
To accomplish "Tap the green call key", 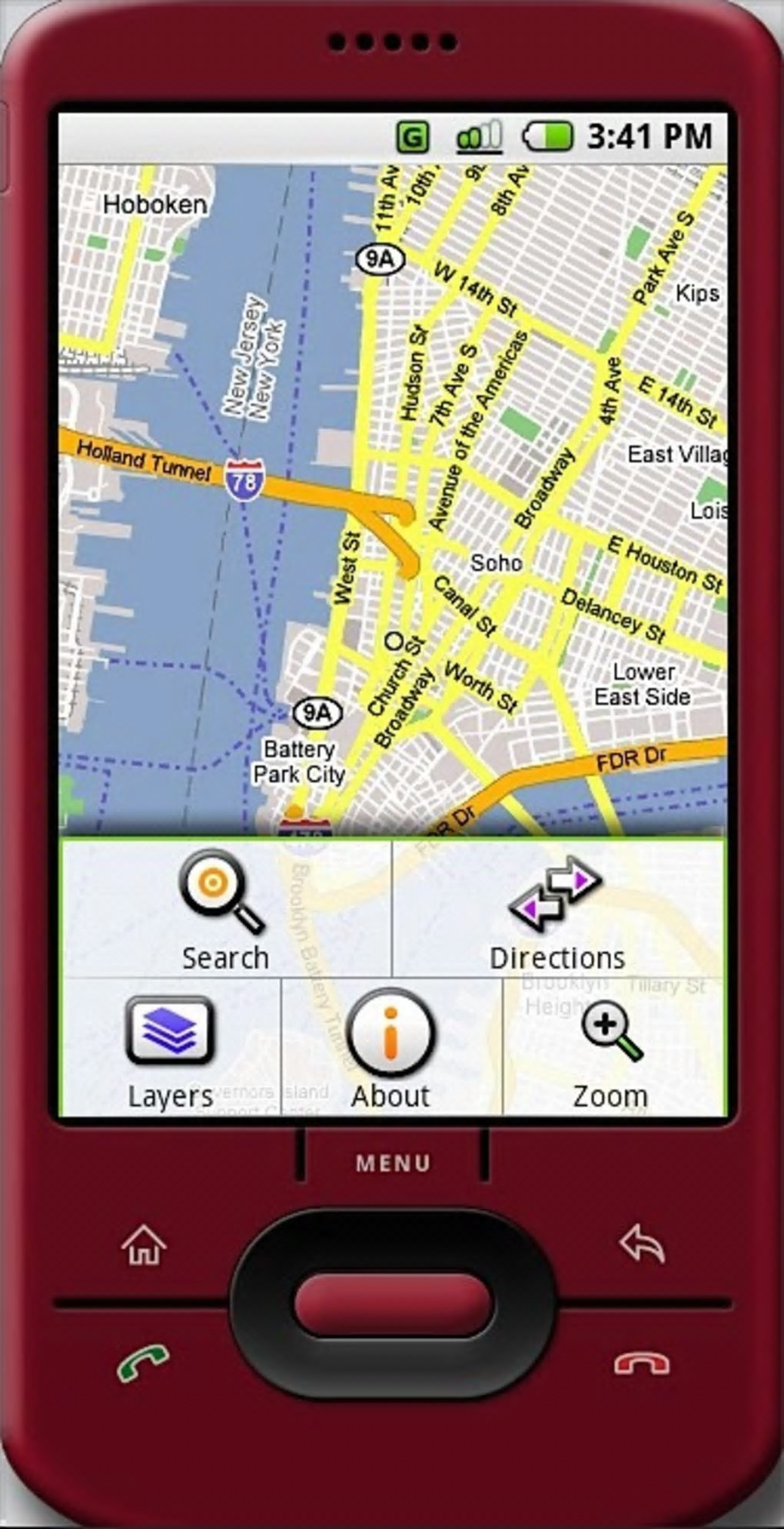I will click(143, 1364).
